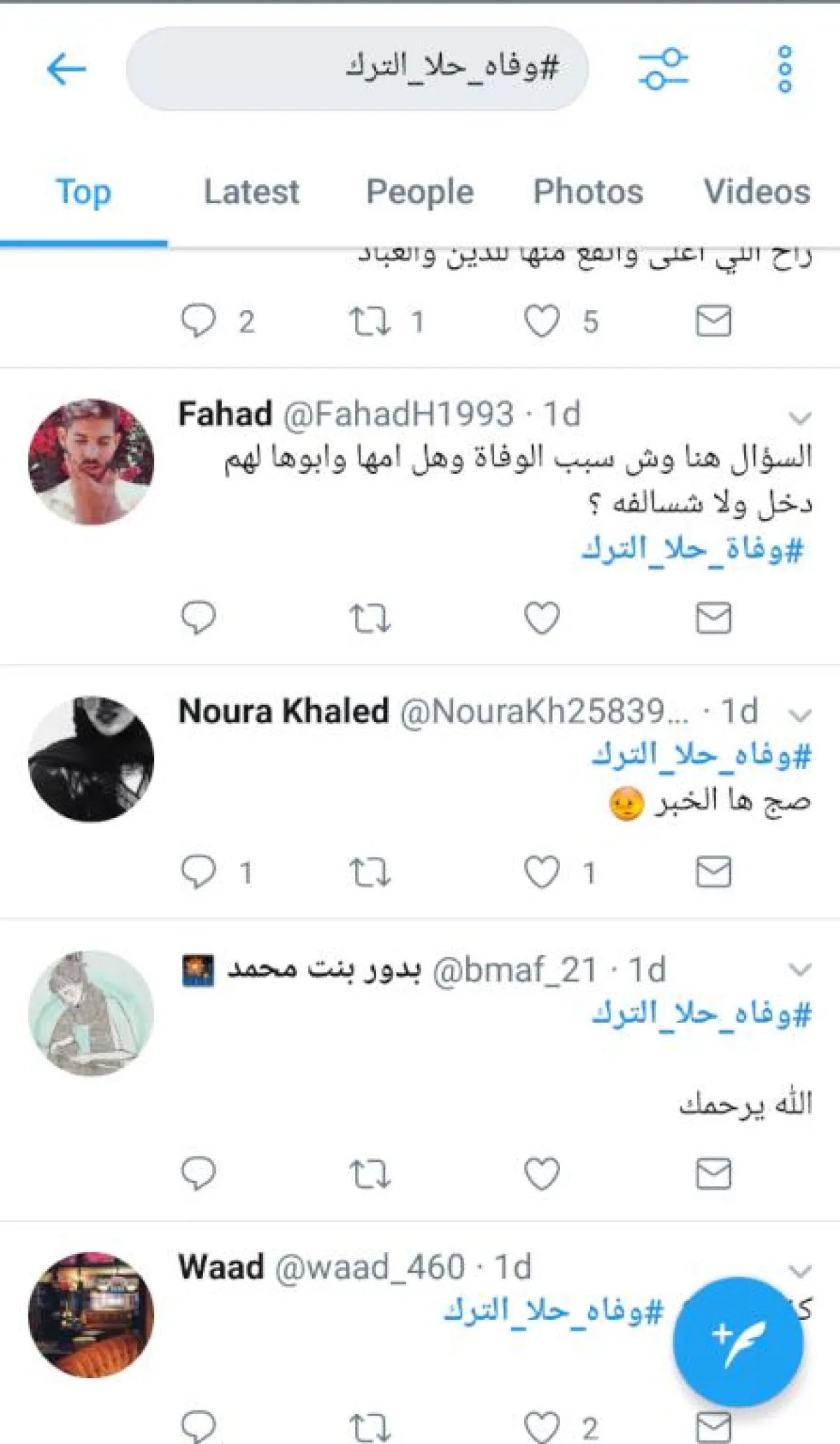Screen dimensions: 840x1444
Task: Like Noura Khaled's tweet
Action: coord(542,873)
